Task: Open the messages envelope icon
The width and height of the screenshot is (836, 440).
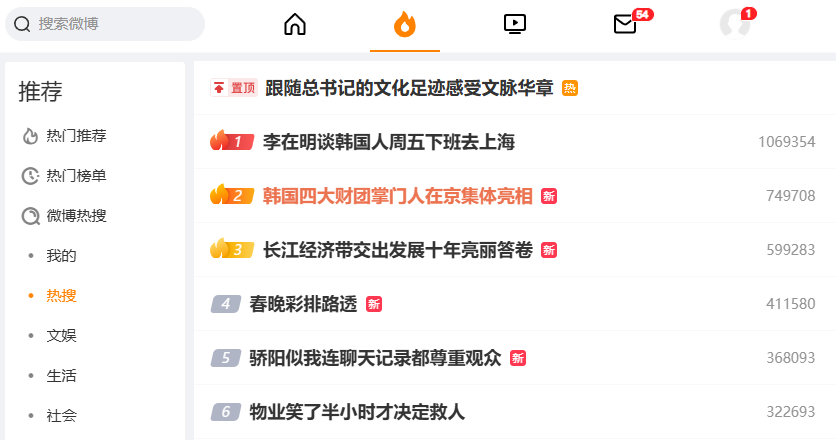Action: (x=625, y=24)
